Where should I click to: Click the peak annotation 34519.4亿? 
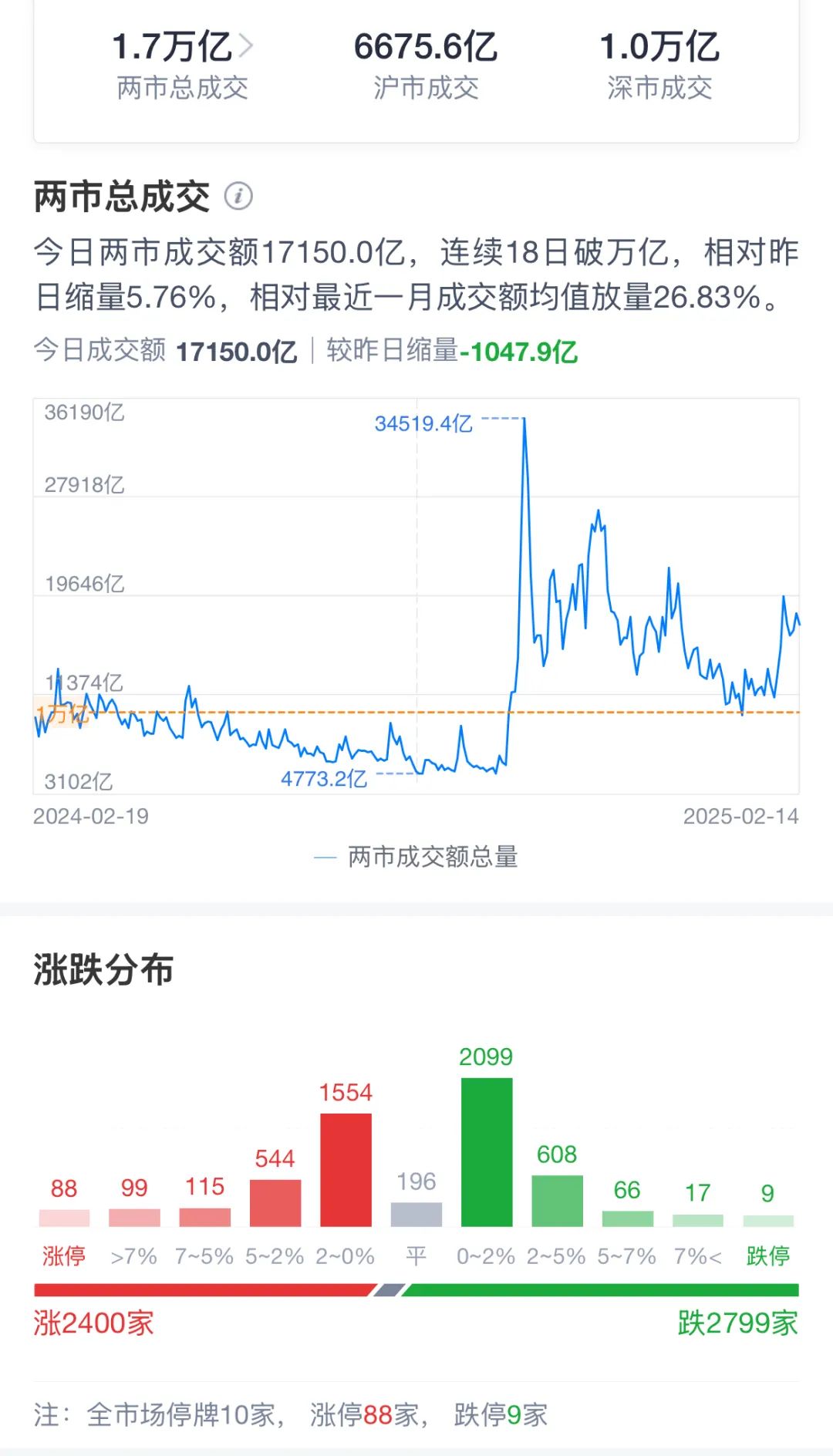(425, 423)
